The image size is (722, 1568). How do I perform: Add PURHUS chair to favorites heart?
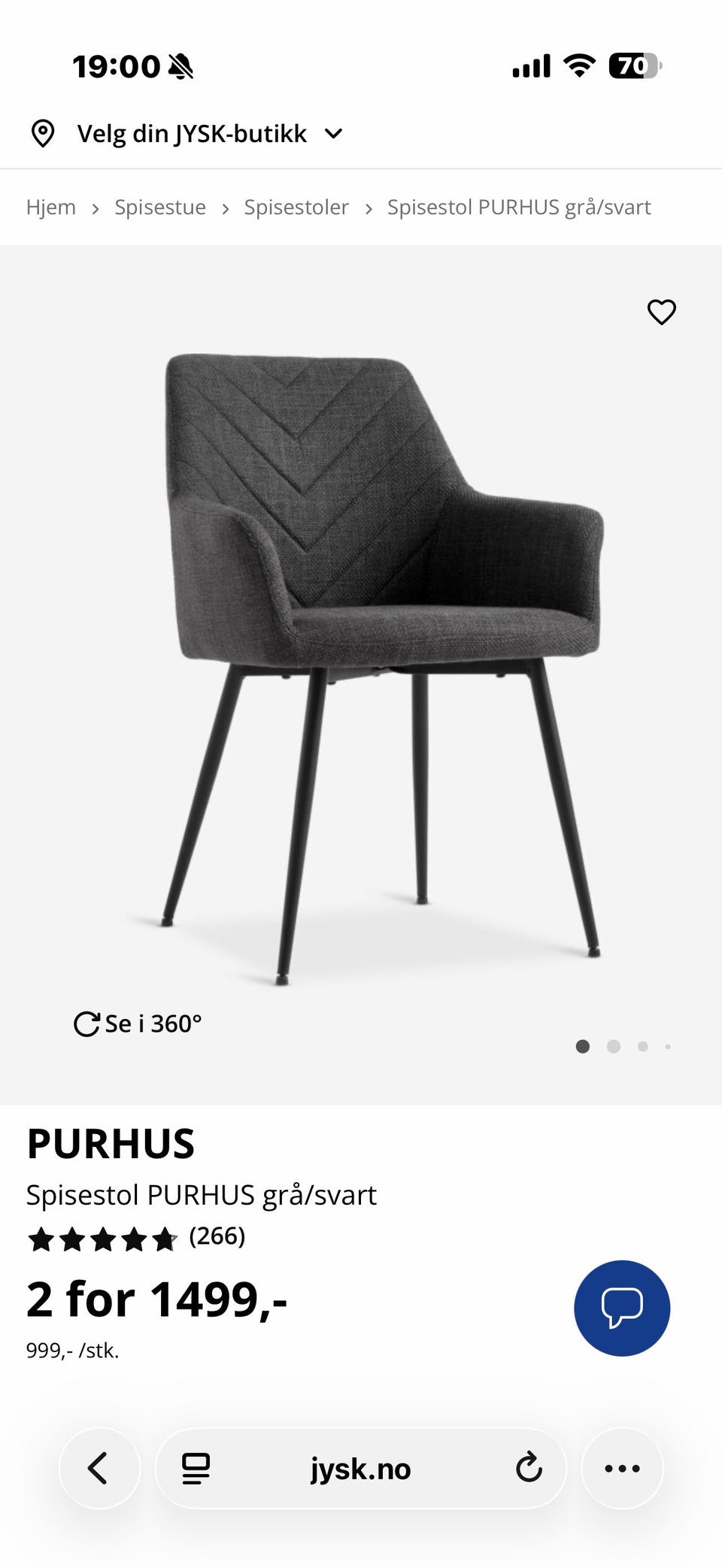(x=662, y=311)
